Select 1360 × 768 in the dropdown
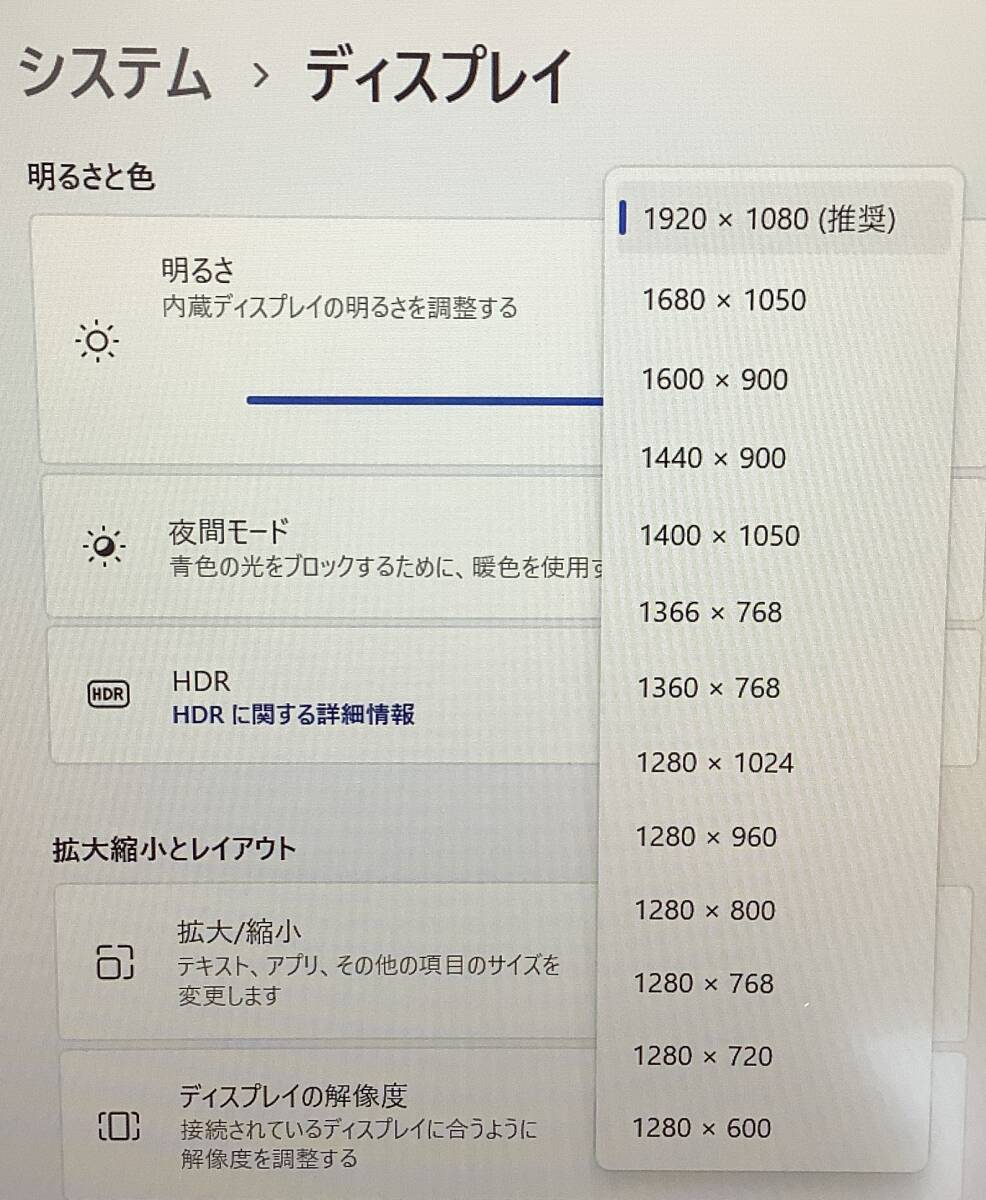 (x=709, y=688)
